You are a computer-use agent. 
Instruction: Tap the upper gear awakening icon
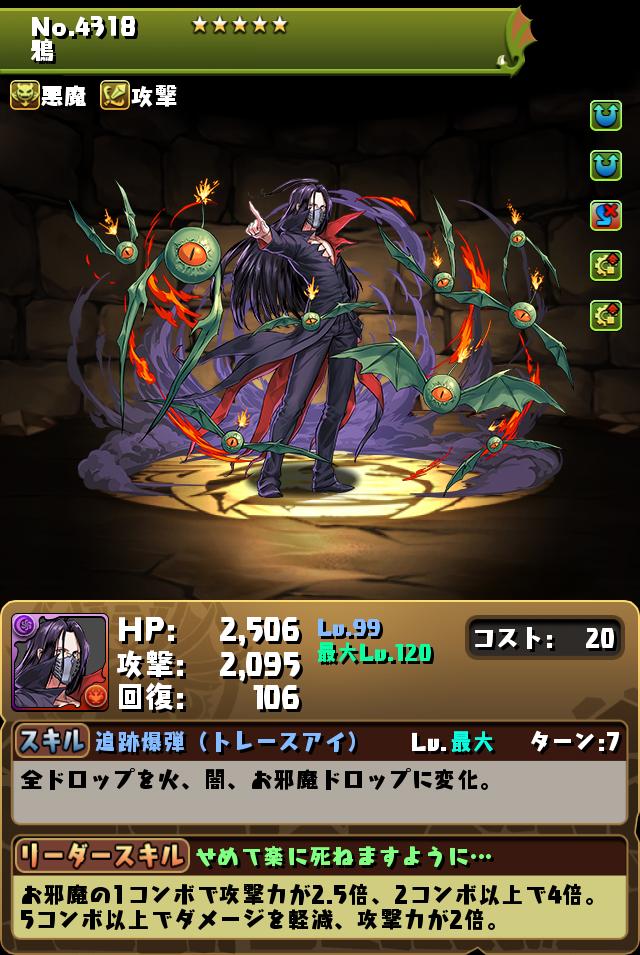(x=606, y=264)
